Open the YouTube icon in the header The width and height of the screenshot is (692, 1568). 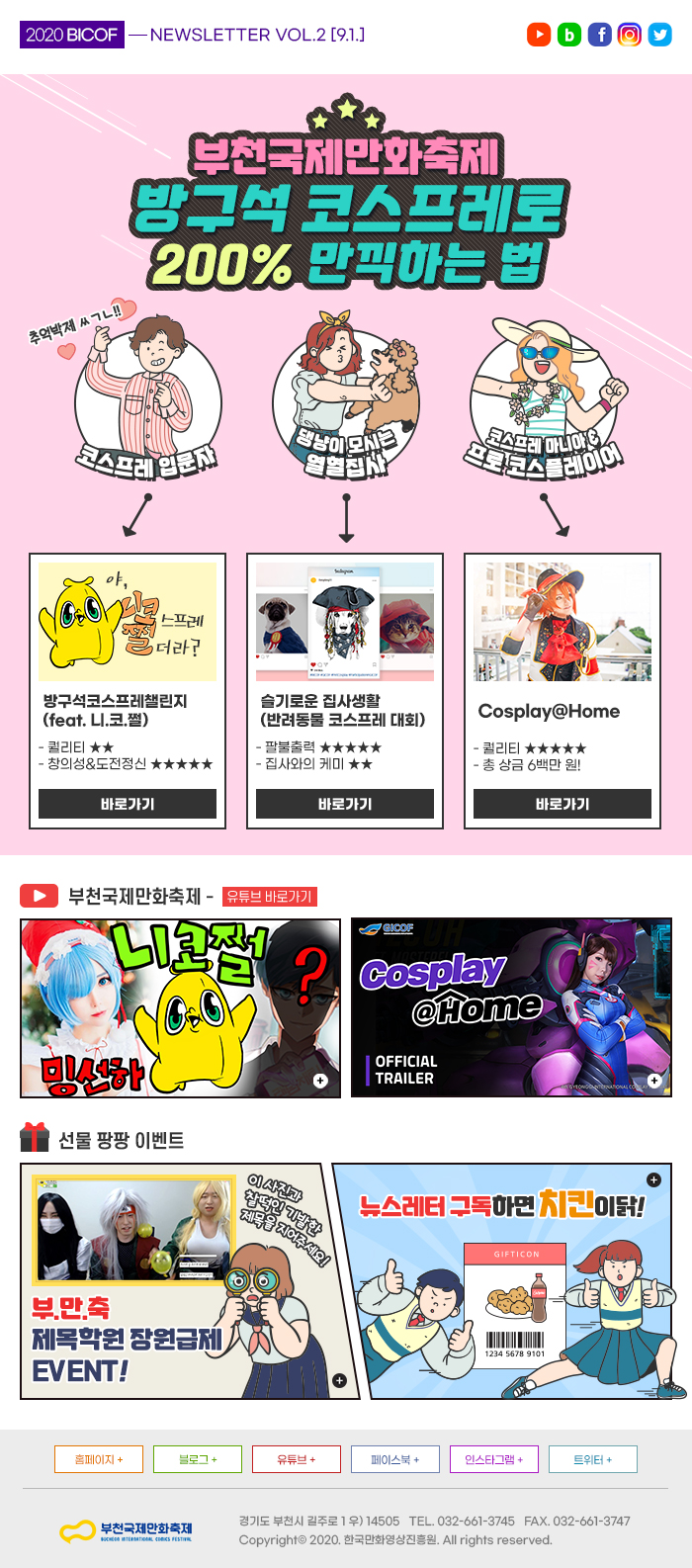539,35
